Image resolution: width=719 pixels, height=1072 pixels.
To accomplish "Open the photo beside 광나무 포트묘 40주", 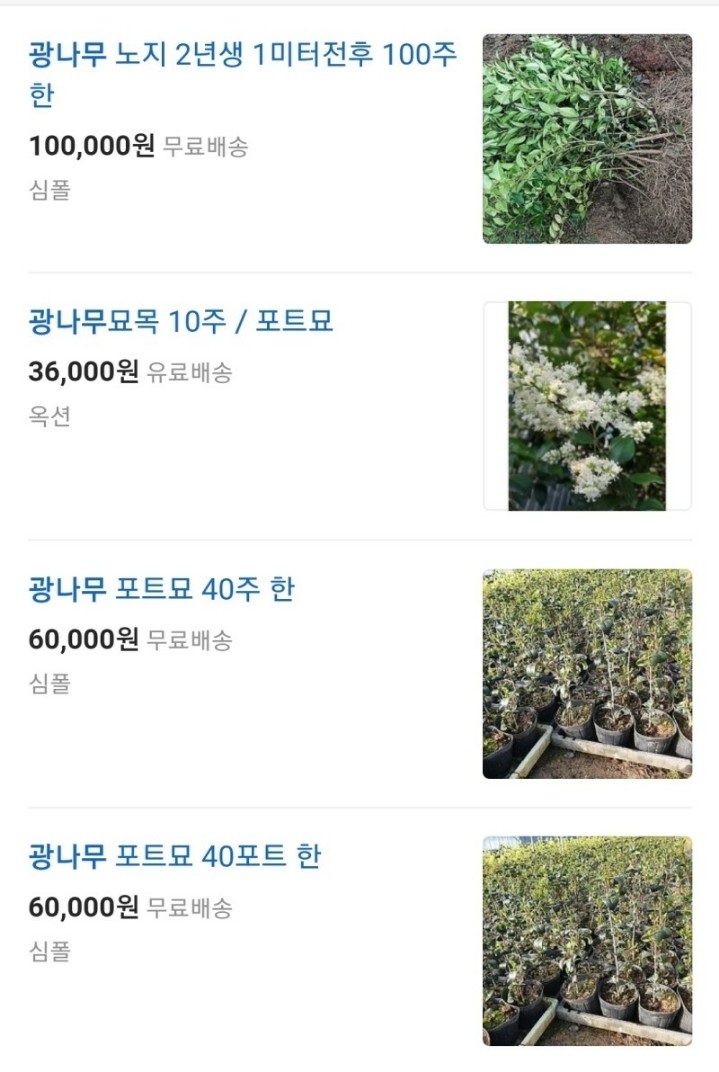I will click(587, 673).
